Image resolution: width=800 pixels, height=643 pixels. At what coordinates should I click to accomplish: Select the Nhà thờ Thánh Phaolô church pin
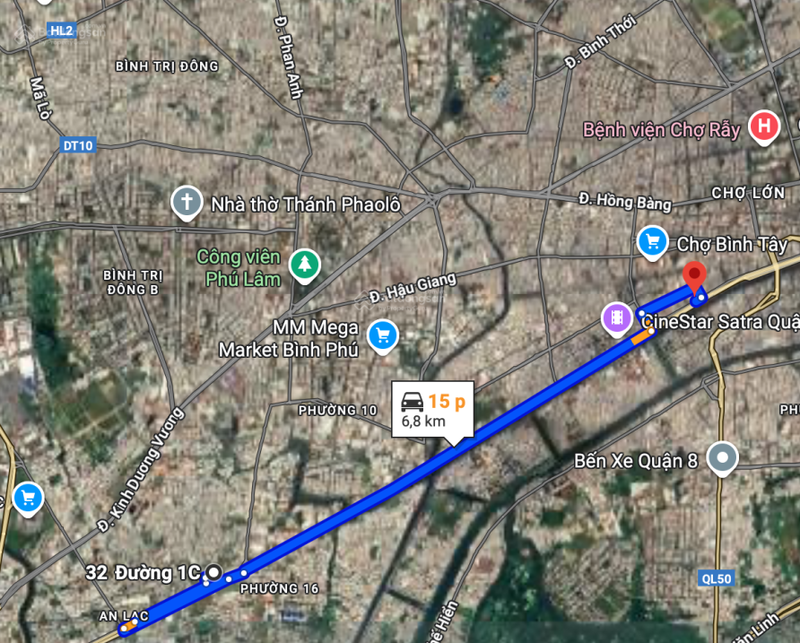[x=185, y=203]
